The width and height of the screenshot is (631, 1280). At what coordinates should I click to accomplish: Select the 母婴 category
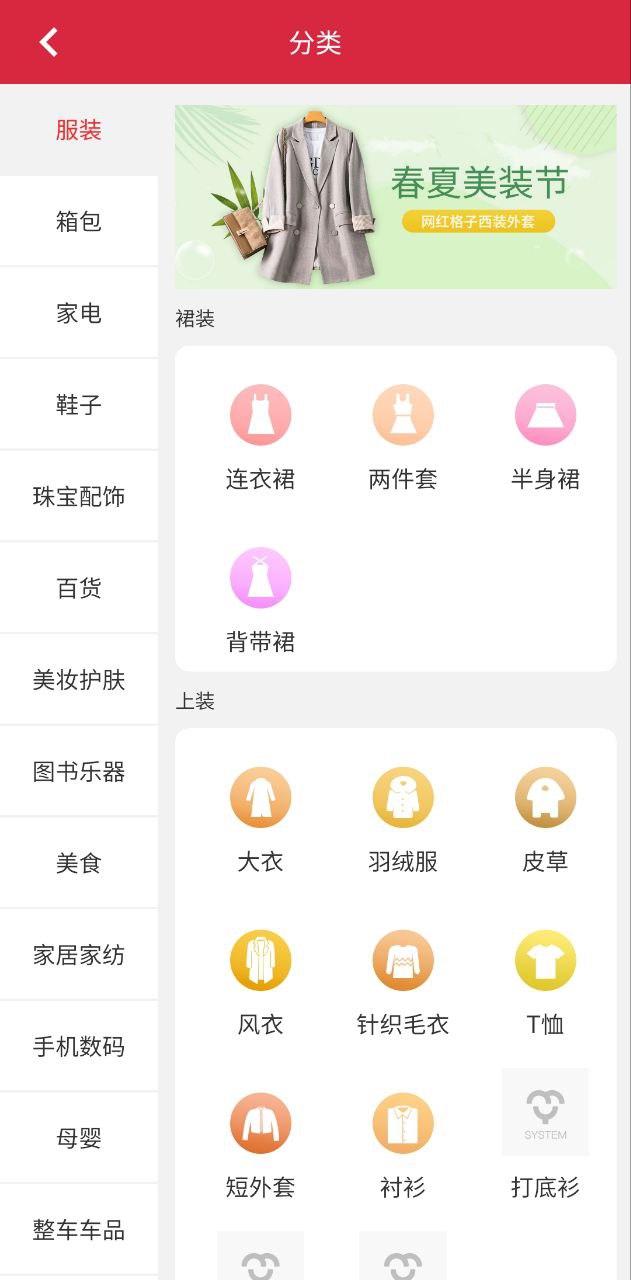tap(79, 1138)
